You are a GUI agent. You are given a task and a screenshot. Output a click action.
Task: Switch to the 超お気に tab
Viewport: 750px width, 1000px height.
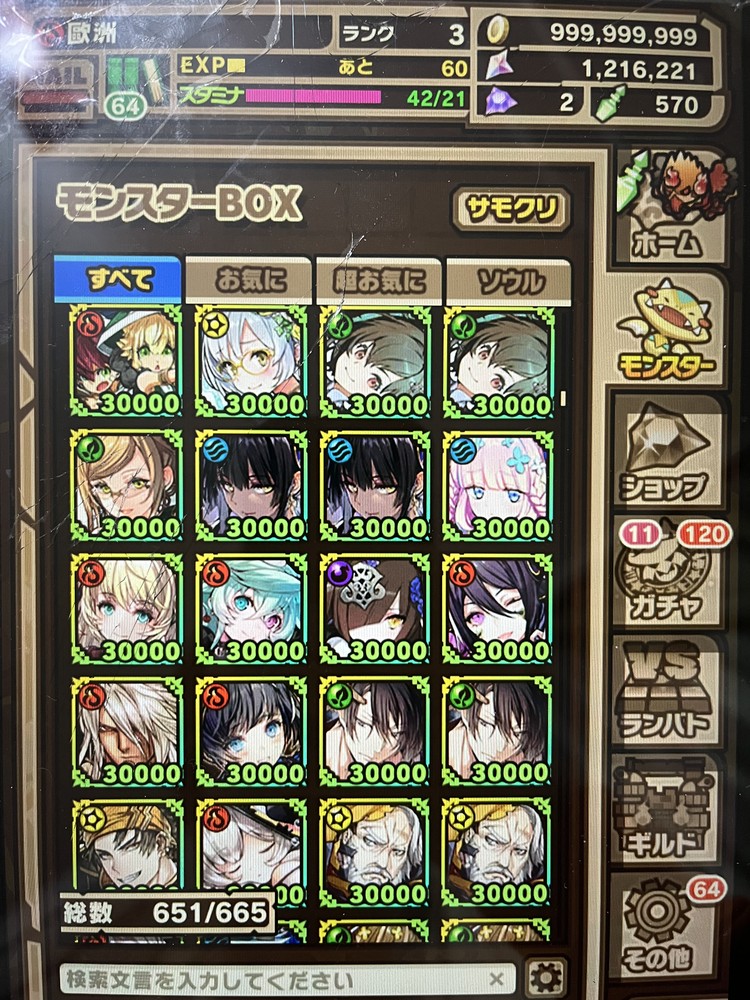pos(377,281)
